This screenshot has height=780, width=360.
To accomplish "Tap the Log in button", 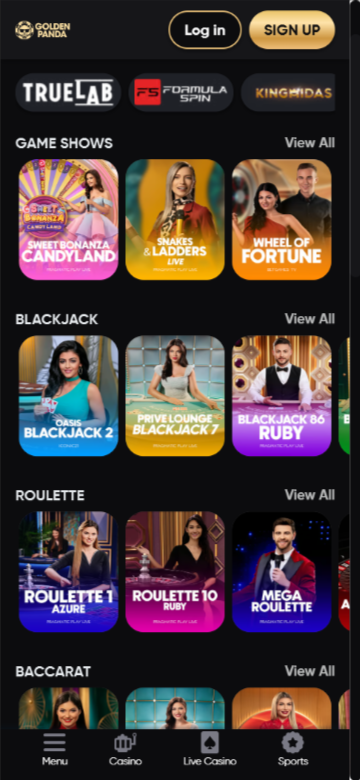I will 205,30.
